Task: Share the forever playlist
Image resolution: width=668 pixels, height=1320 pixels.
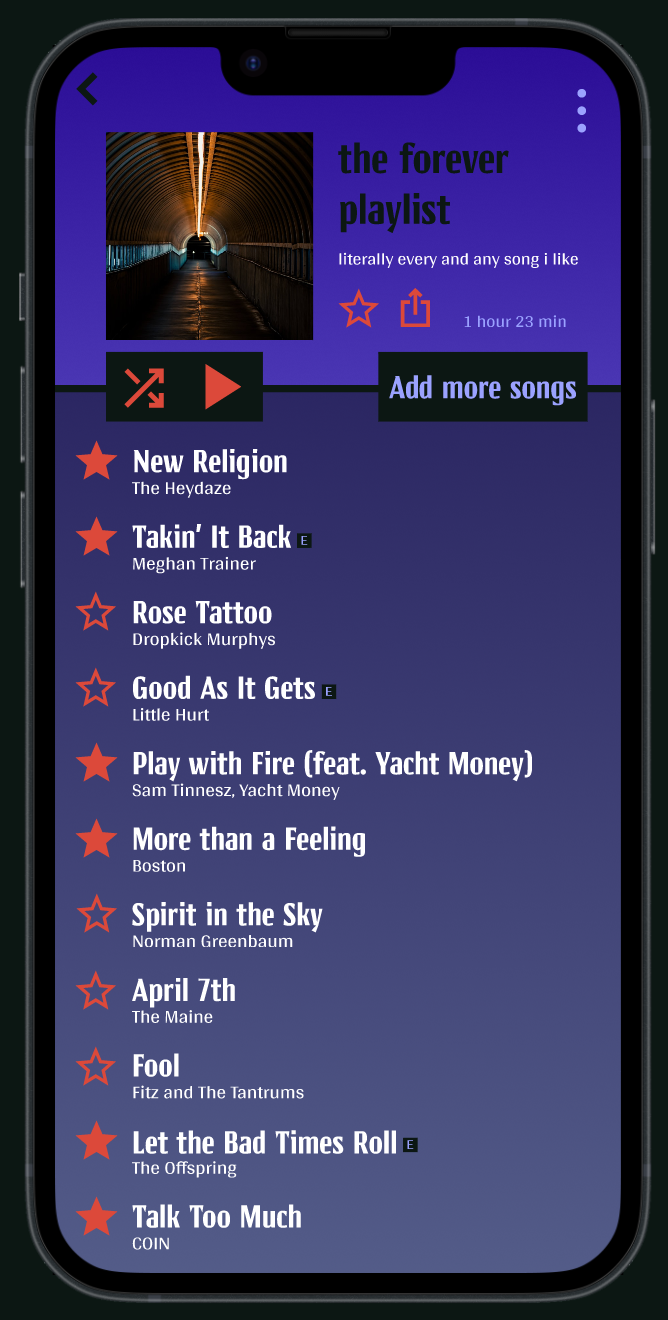Action: click(x=415, y=308)
